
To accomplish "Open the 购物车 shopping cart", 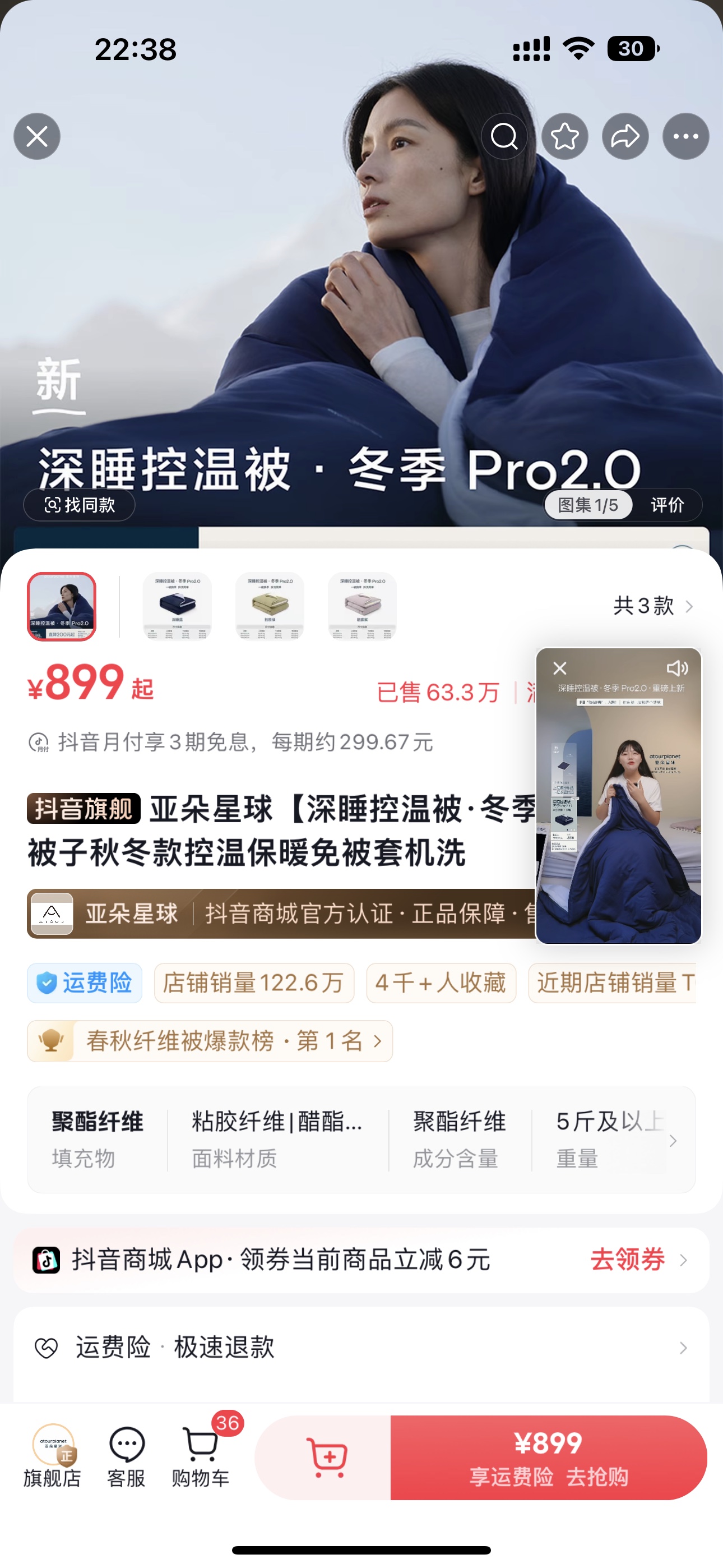I will pos(200,1456).
